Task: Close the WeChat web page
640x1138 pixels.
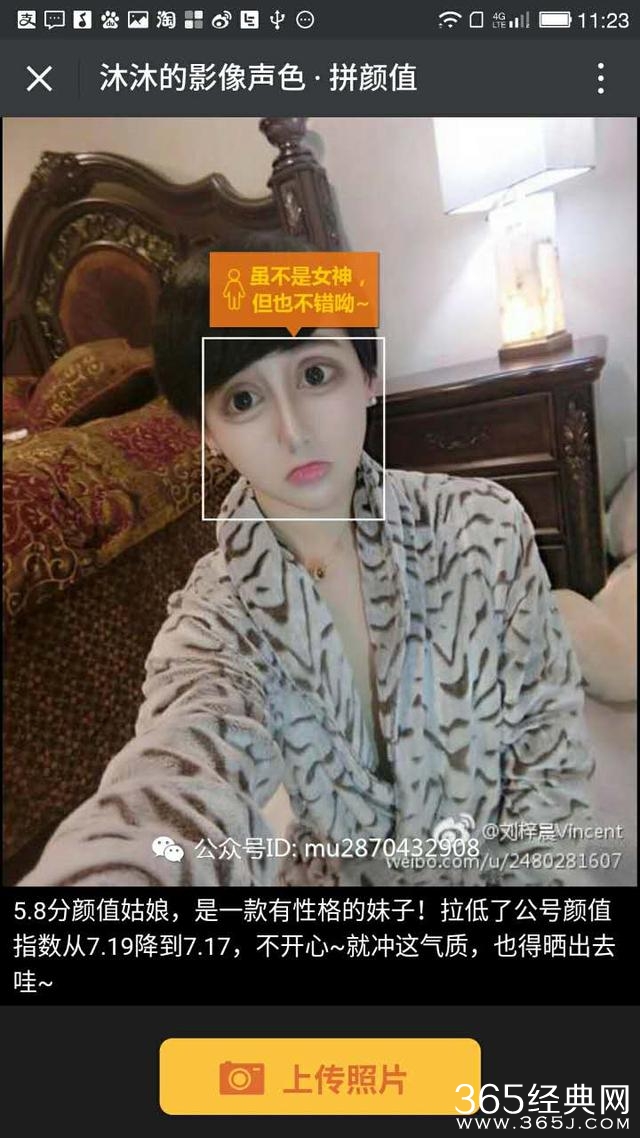Action: (x=39, y=78)
